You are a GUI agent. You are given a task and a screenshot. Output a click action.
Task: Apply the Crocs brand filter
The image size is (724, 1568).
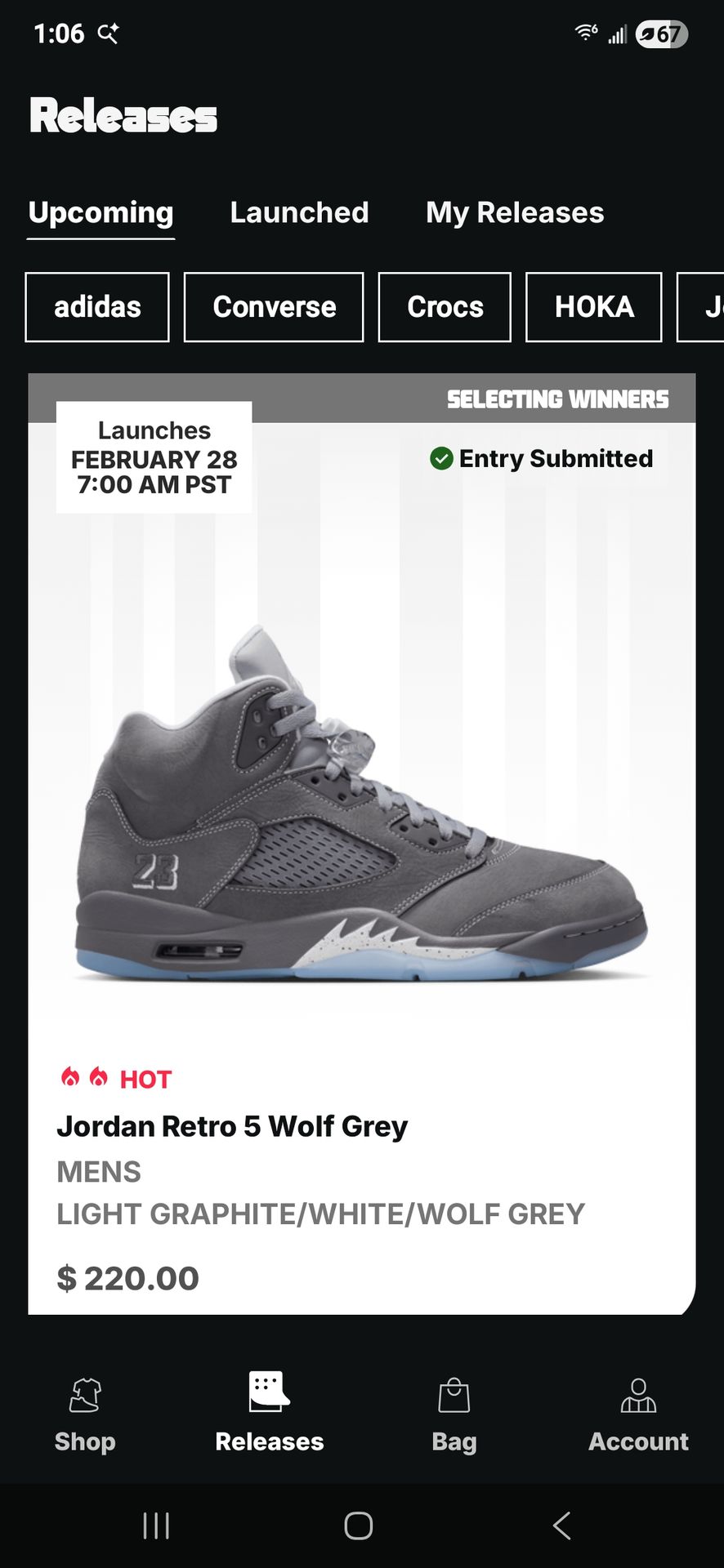[x=445, y=307]
